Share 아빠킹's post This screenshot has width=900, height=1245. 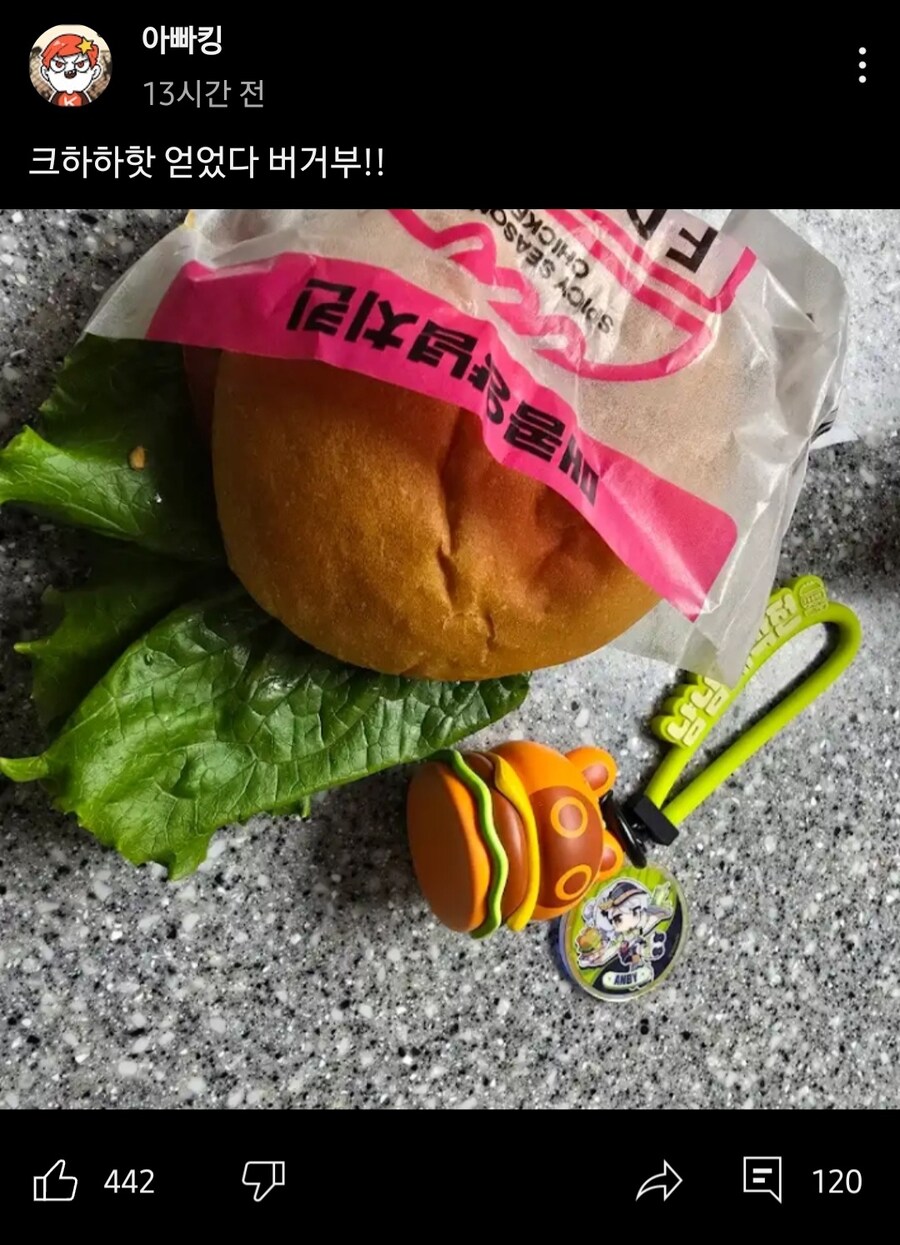coord(658,1182)
